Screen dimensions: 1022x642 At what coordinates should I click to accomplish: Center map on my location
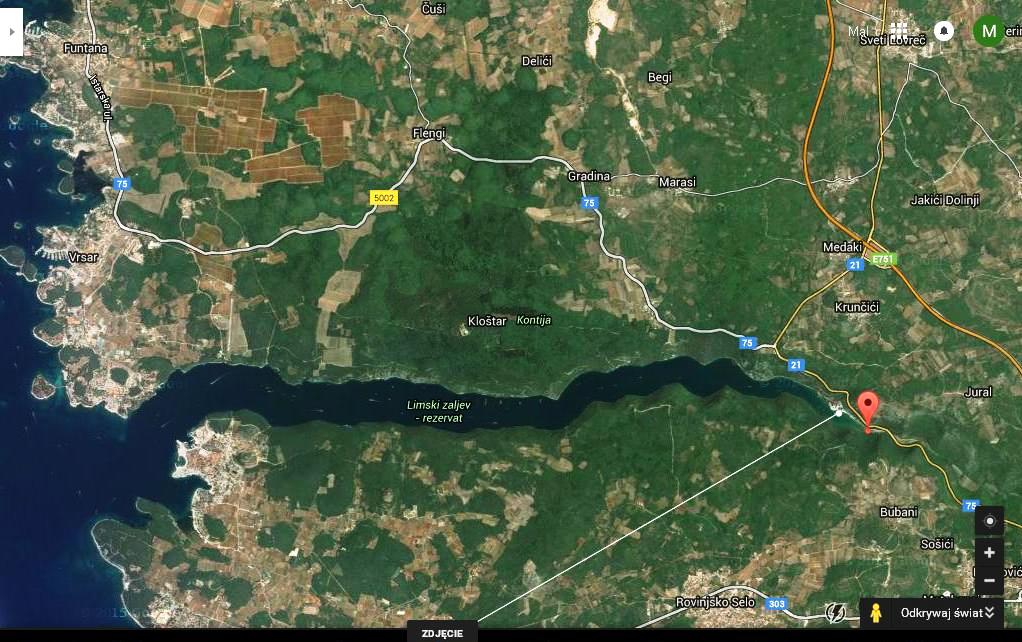tap(989, 521)
